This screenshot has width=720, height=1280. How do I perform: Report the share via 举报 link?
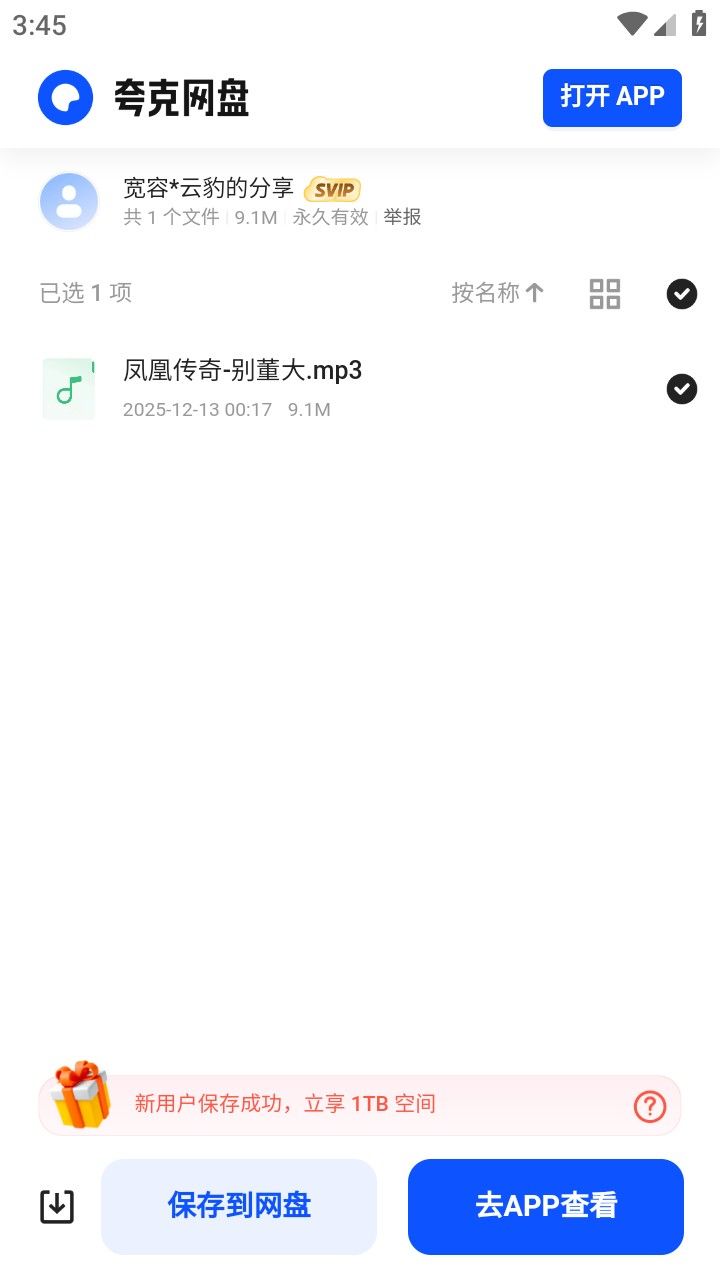click(x=402, y=217)
